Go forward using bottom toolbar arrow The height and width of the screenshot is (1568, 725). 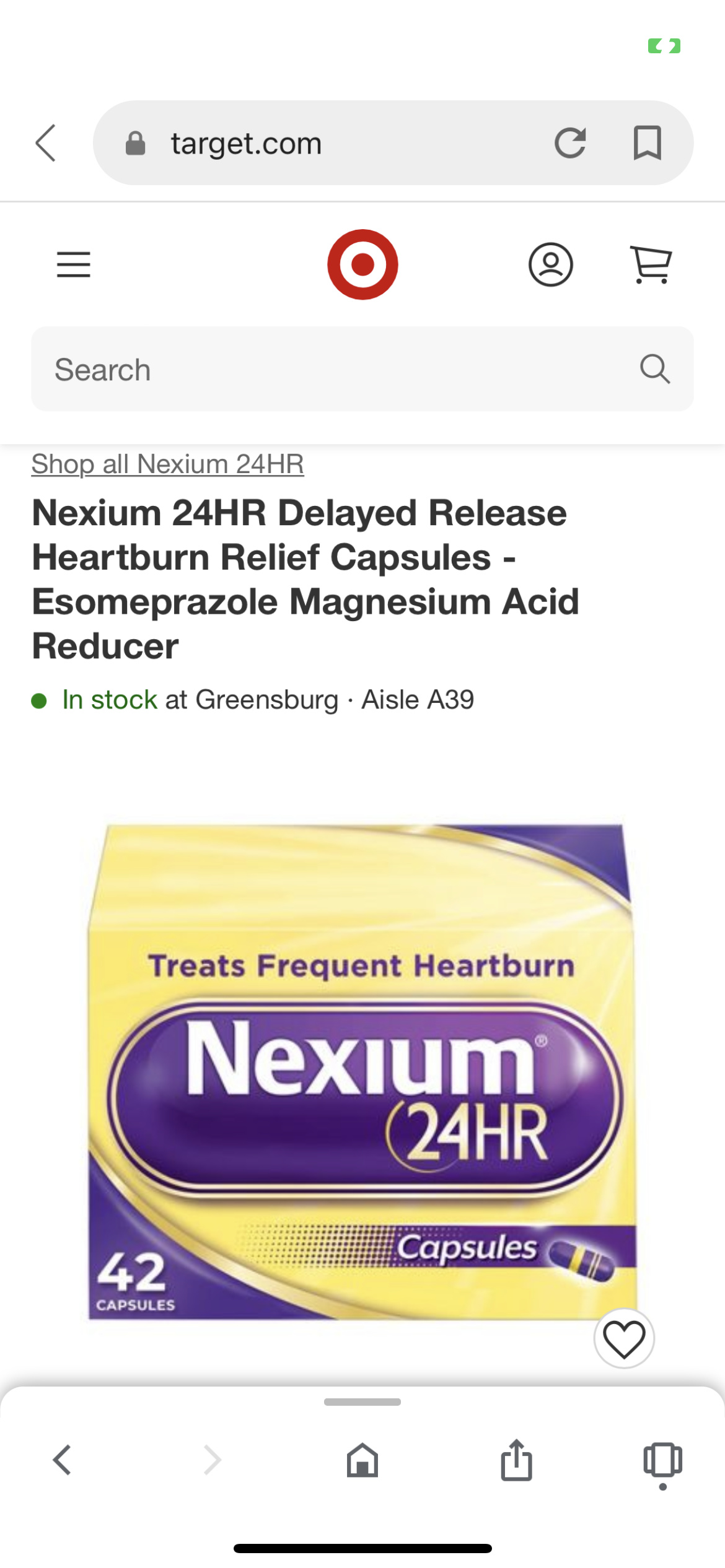click(x=212, y=1460)
